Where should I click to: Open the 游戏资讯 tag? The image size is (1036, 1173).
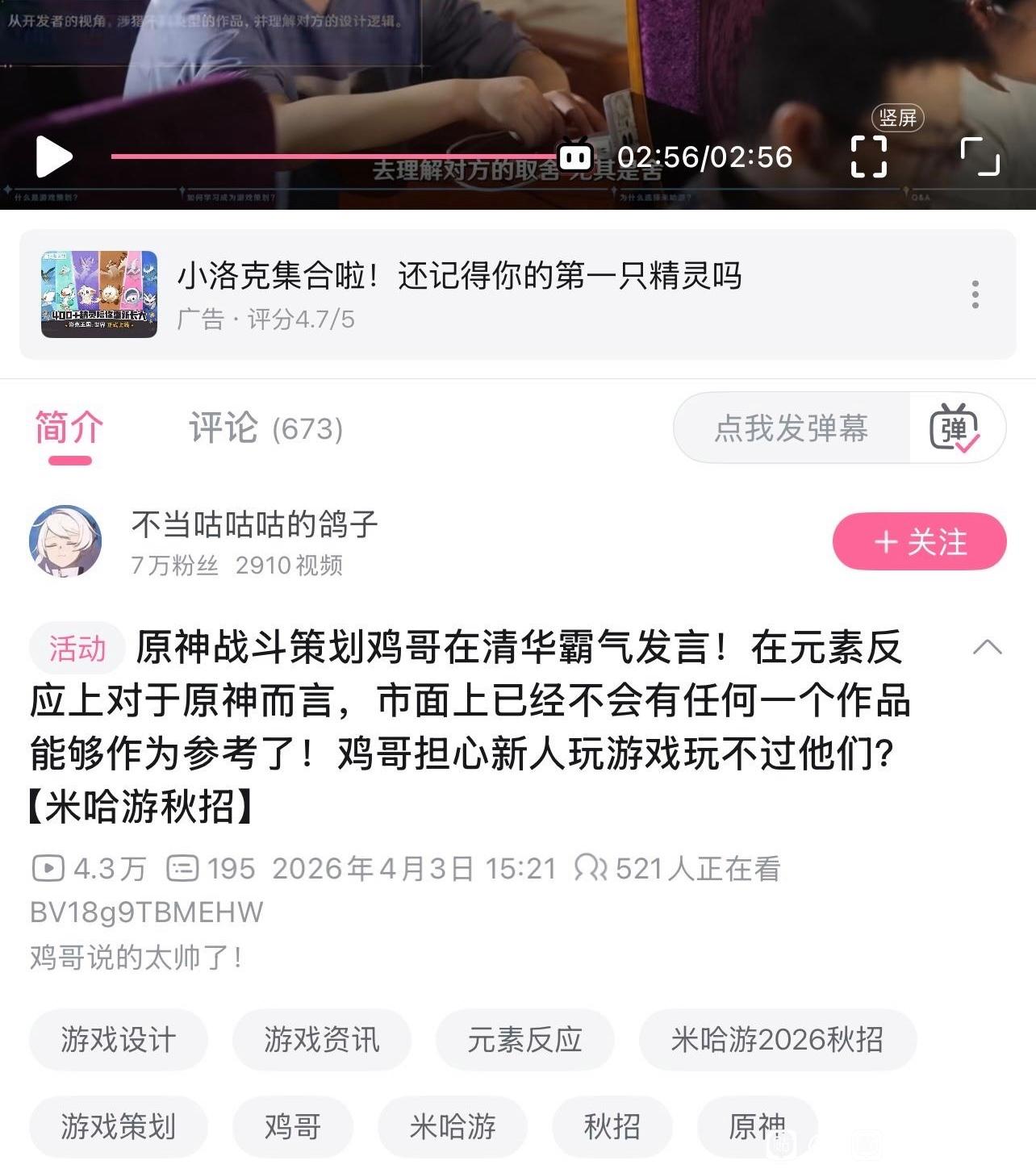[x=322, y=1039]
